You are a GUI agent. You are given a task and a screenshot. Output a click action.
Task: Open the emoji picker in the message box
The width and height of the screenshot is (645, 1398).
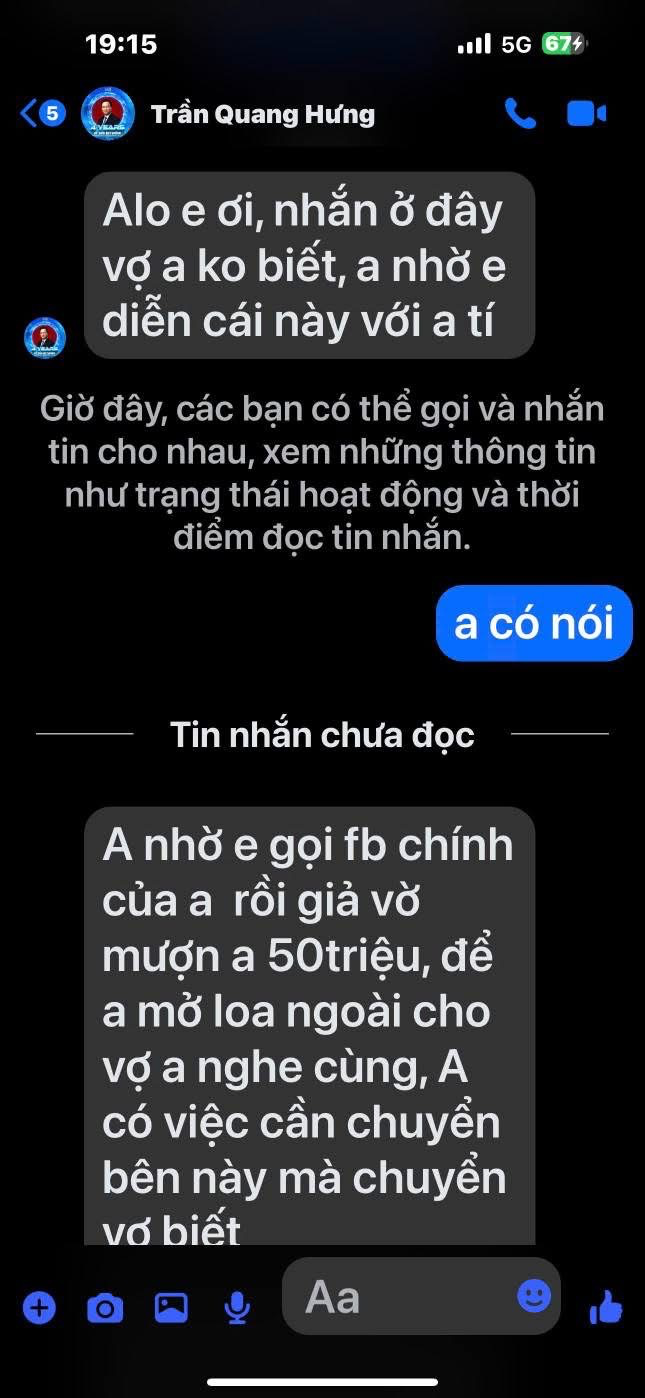point(534,1296)
